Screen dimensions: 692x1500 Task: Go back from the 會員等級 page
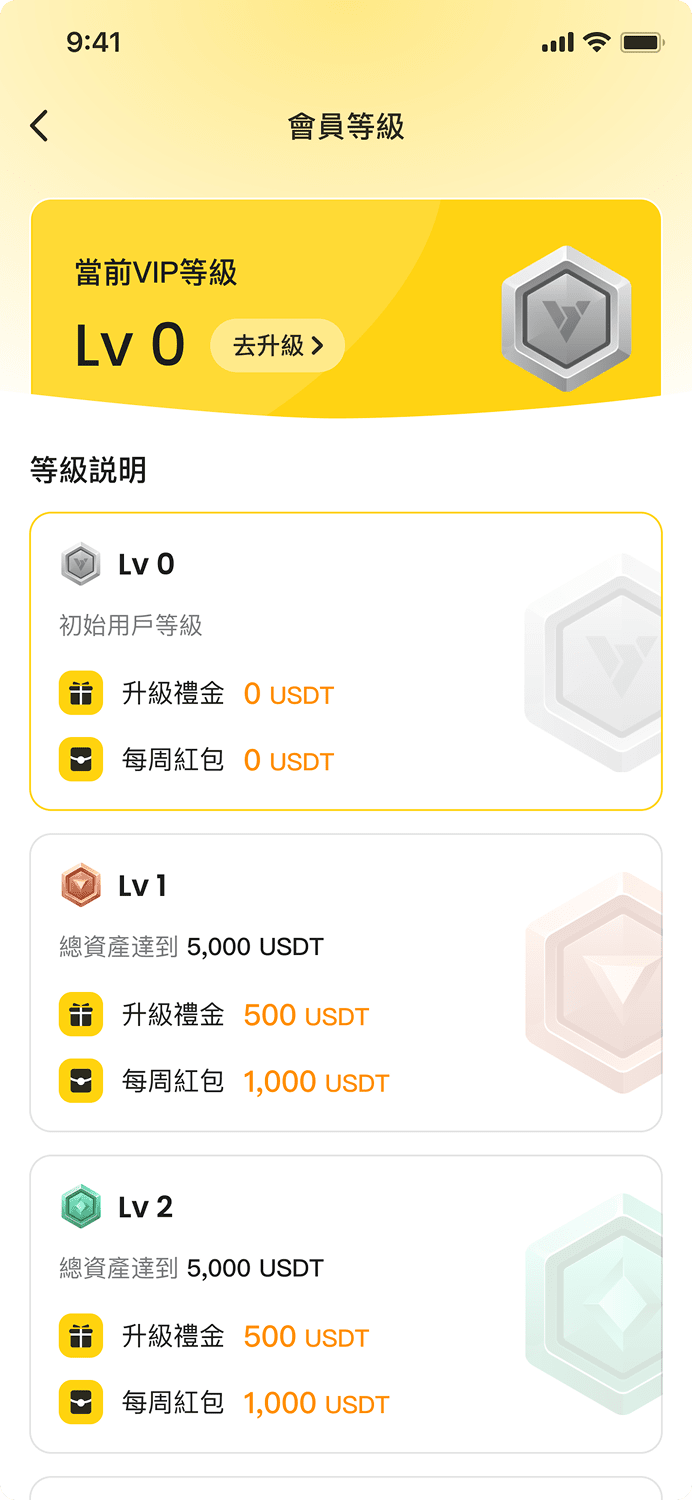coord(39,127)
